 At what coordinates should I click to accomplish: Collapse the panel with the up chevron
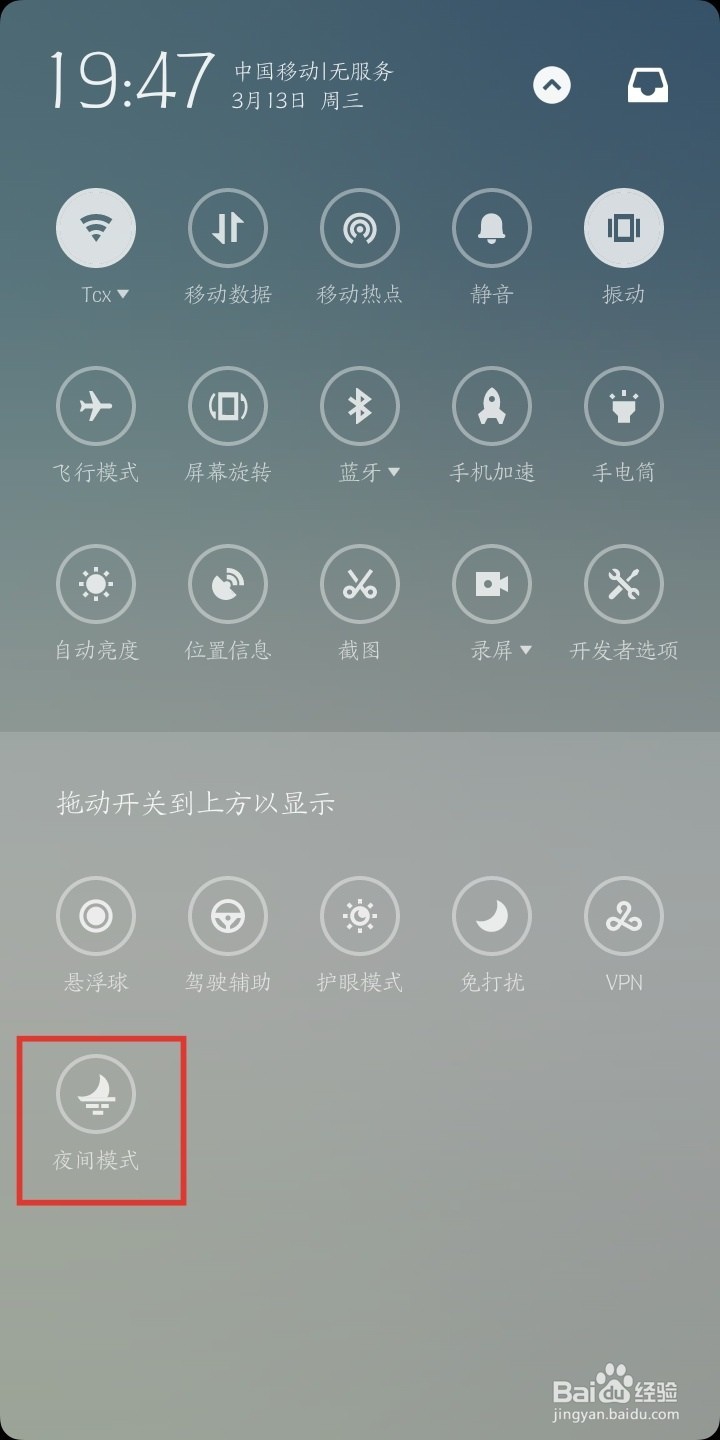551,86
